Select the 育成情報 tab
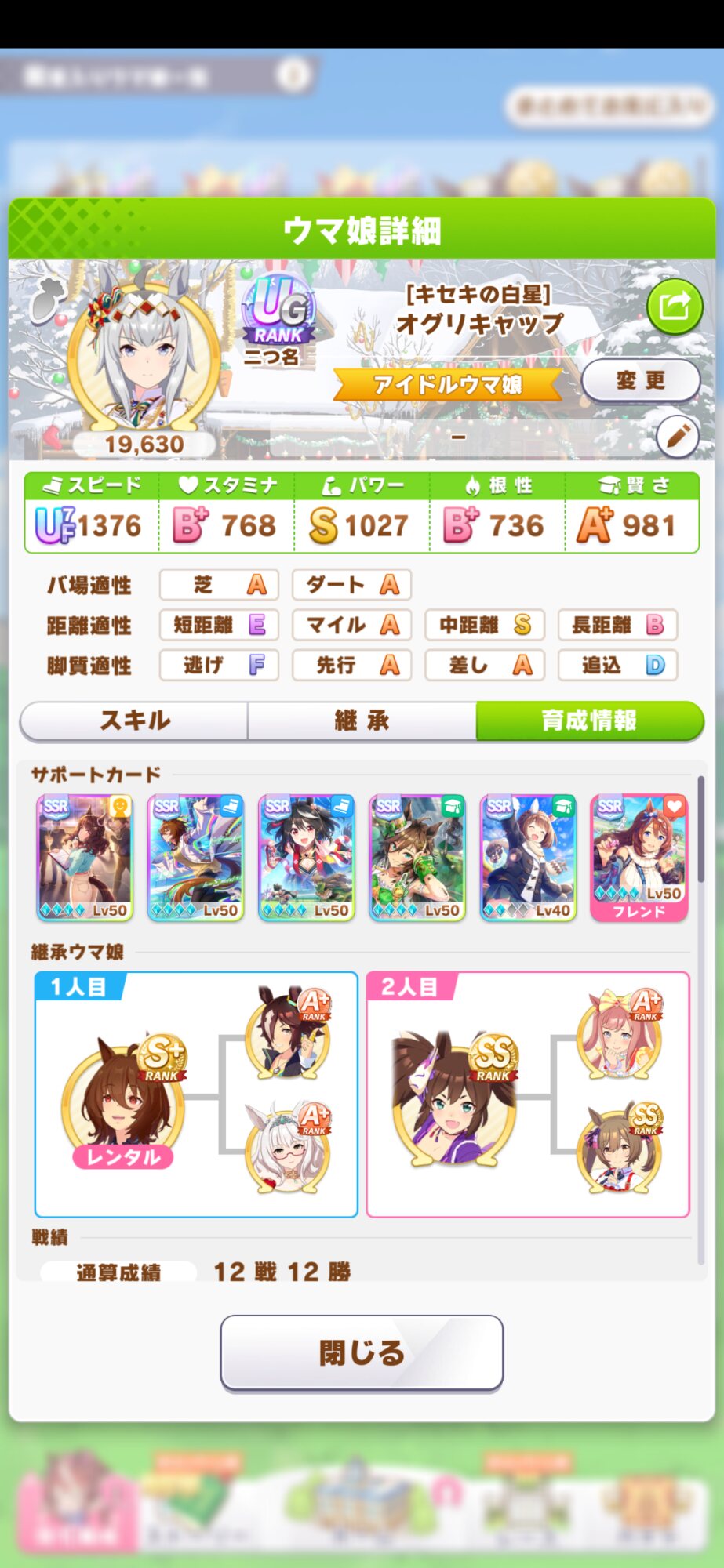The width and height of the screenshot is (724, 1568). (x=589, y=720)
